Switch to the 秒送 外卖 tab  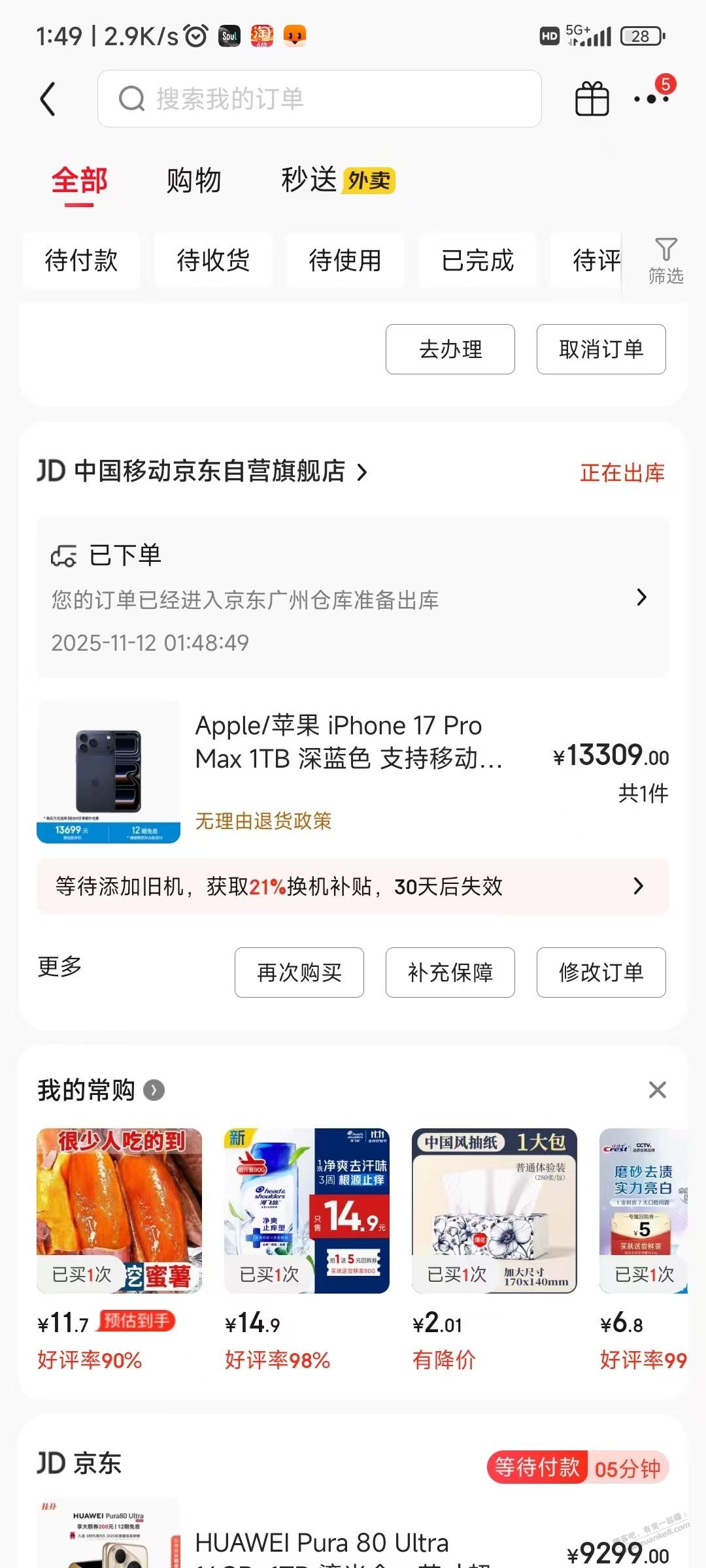pyautogui.click(x=337, y=181)
